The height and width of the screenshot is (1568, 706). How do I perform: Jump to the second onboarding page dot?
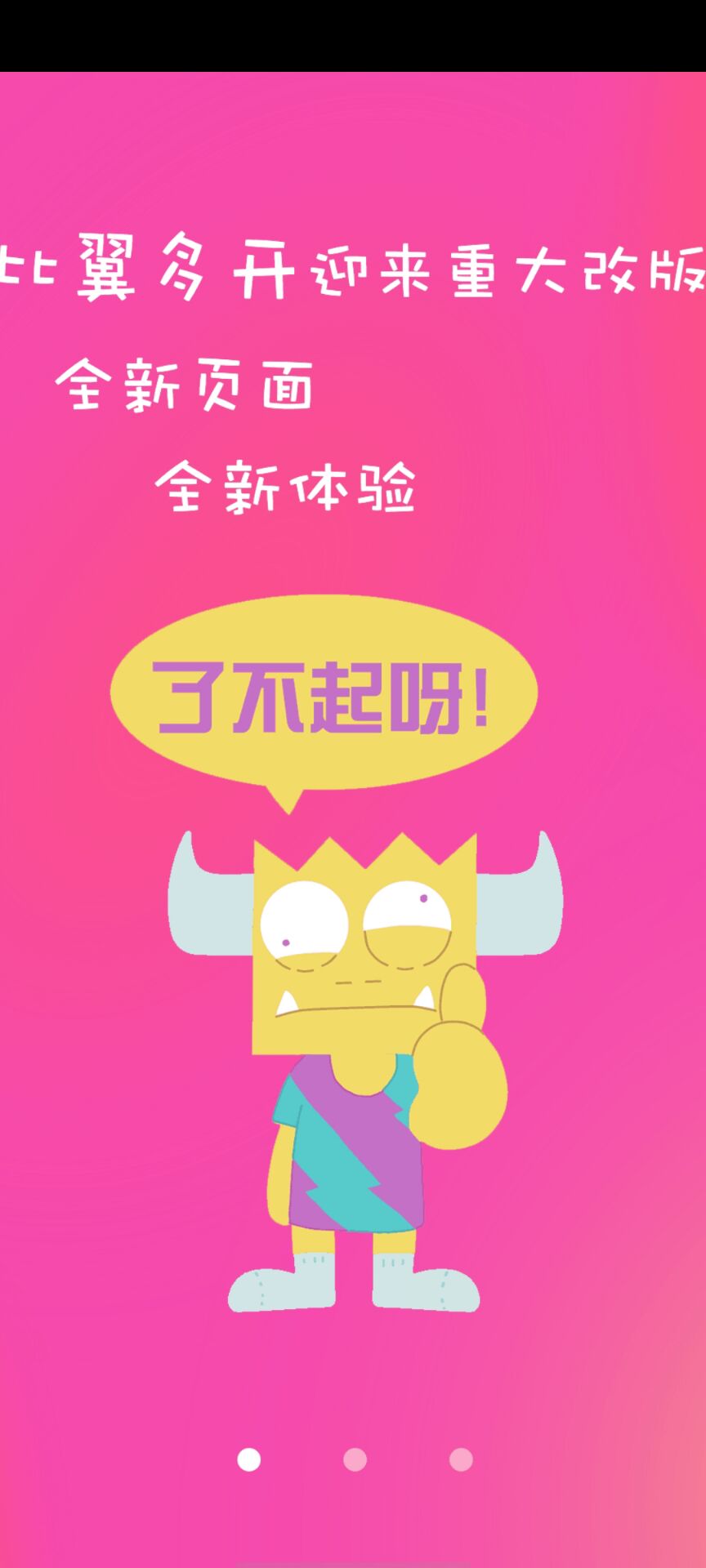[355, 1459]
